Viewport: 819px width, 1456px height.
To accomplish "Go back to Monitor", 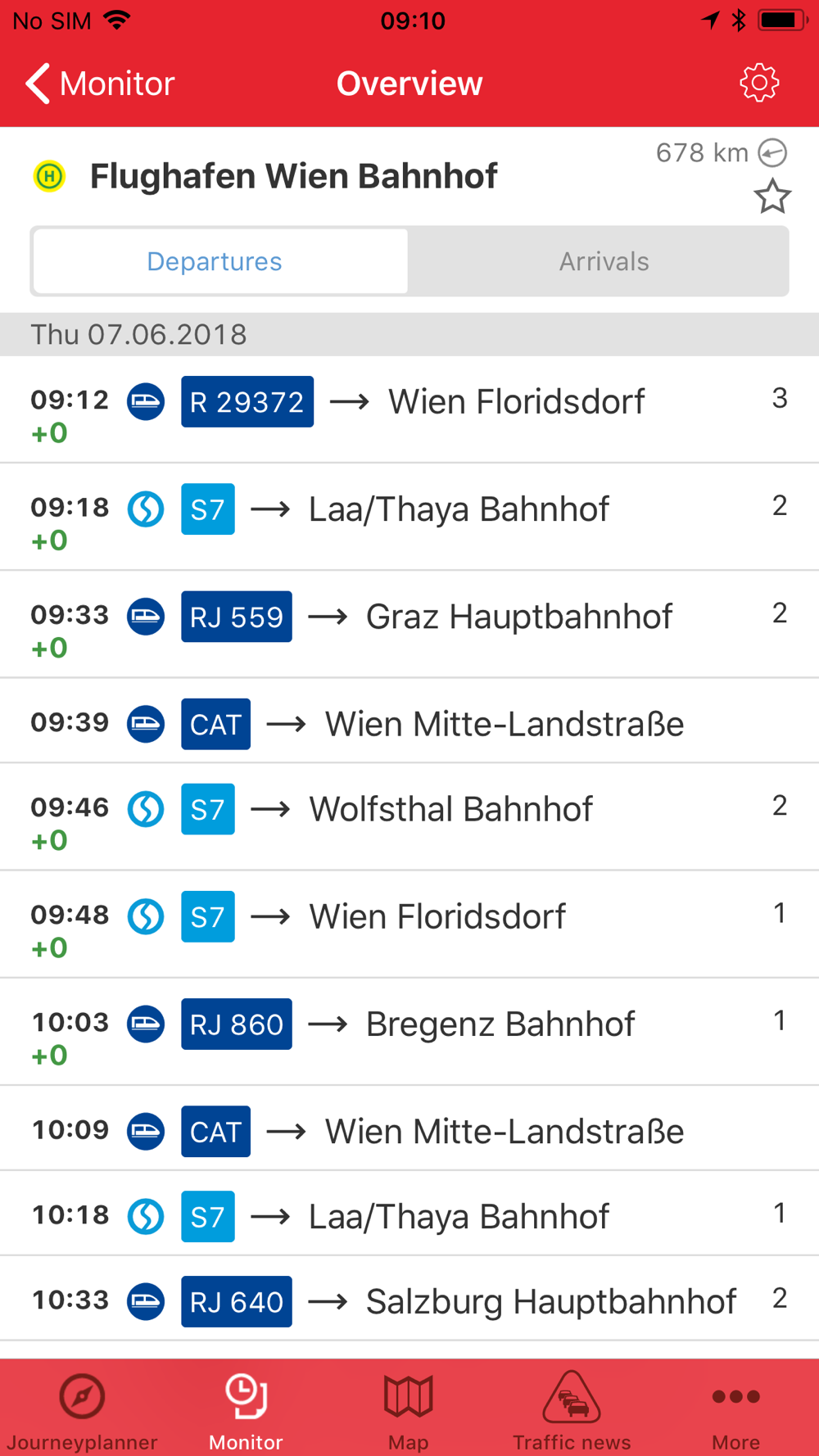I will [x=100, y=84].
